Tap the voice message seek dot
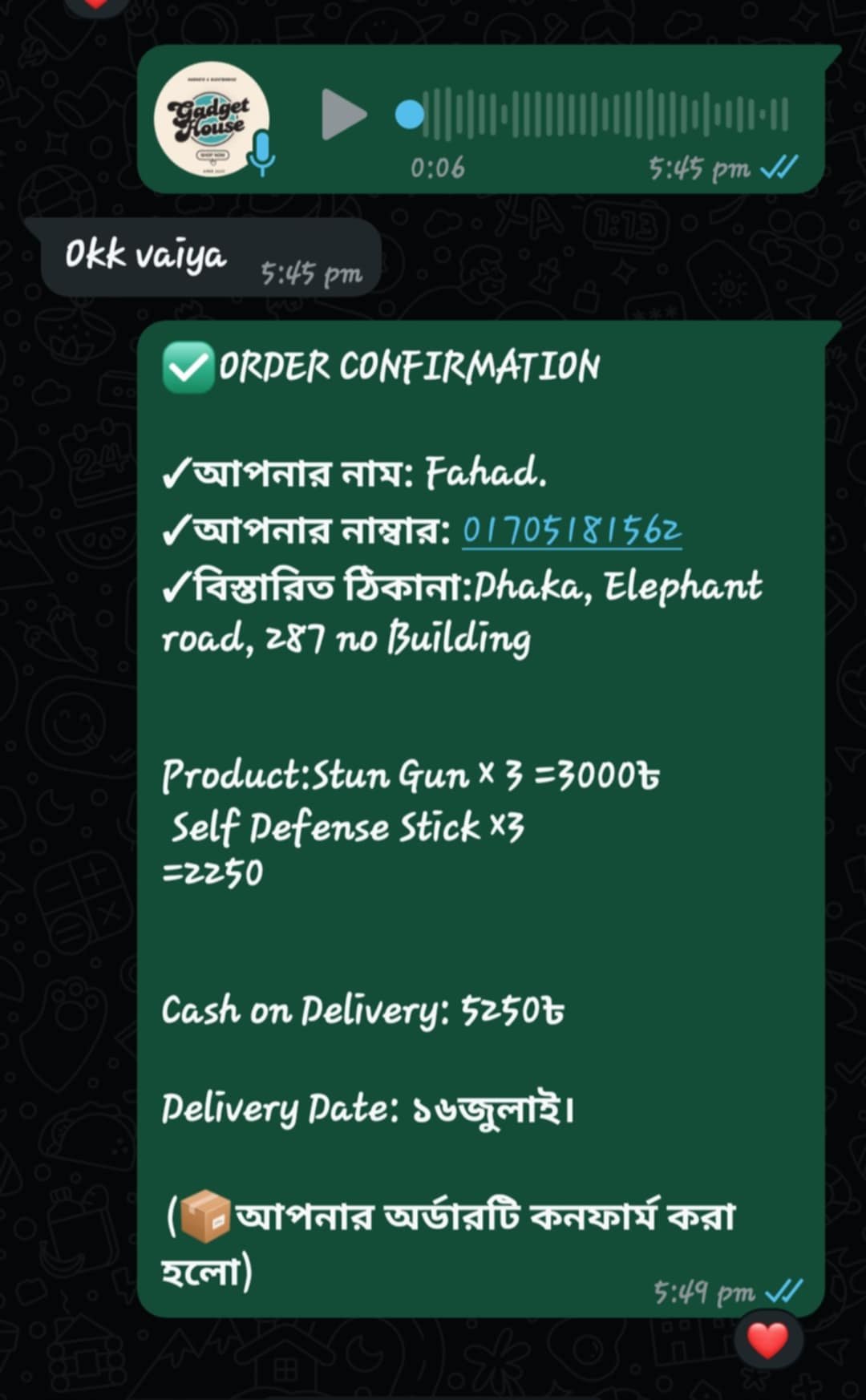Screen dimensions: 866x1400 [x=410, y=115]
